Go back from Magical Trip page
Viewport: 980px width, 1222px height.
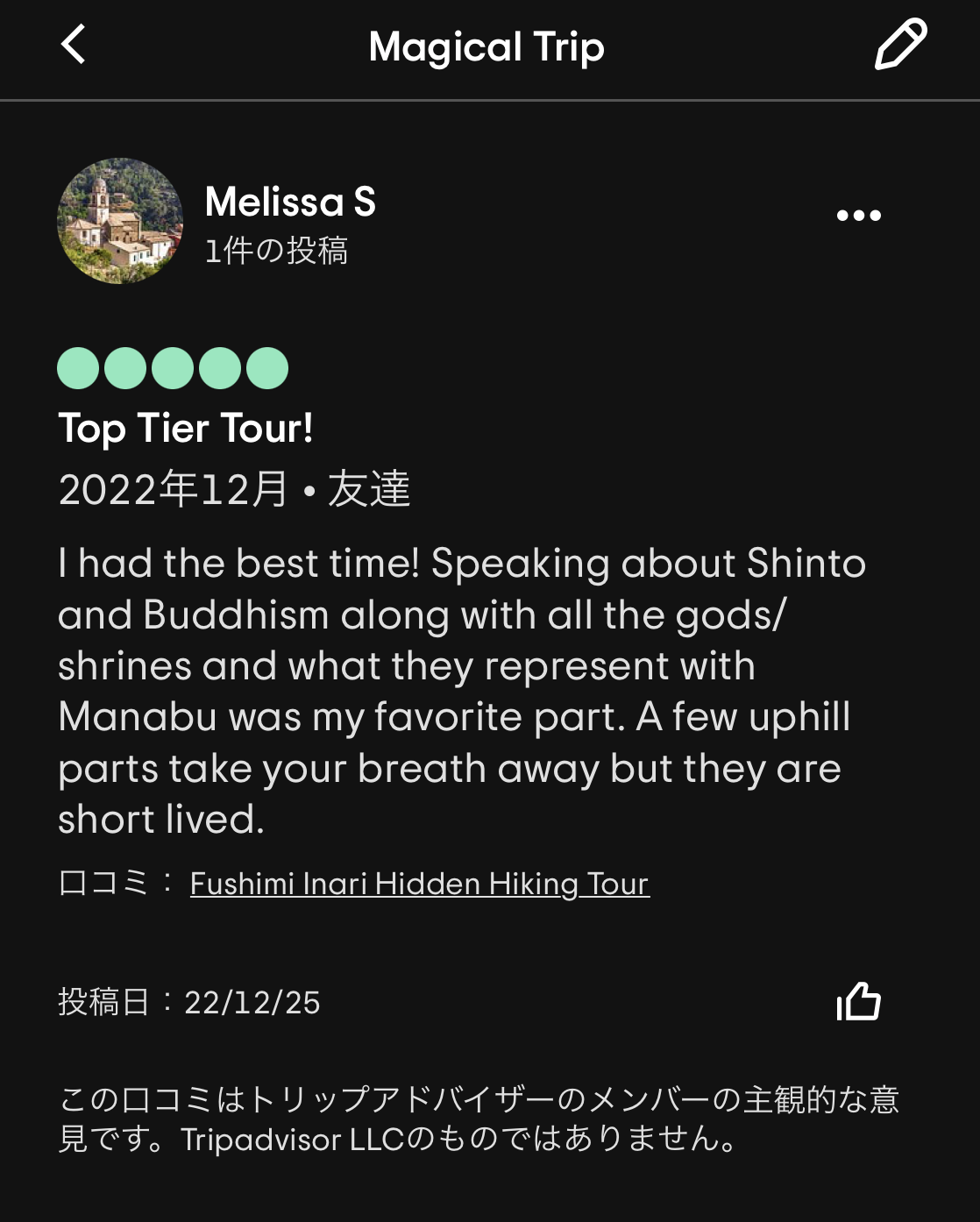point(74,45)
